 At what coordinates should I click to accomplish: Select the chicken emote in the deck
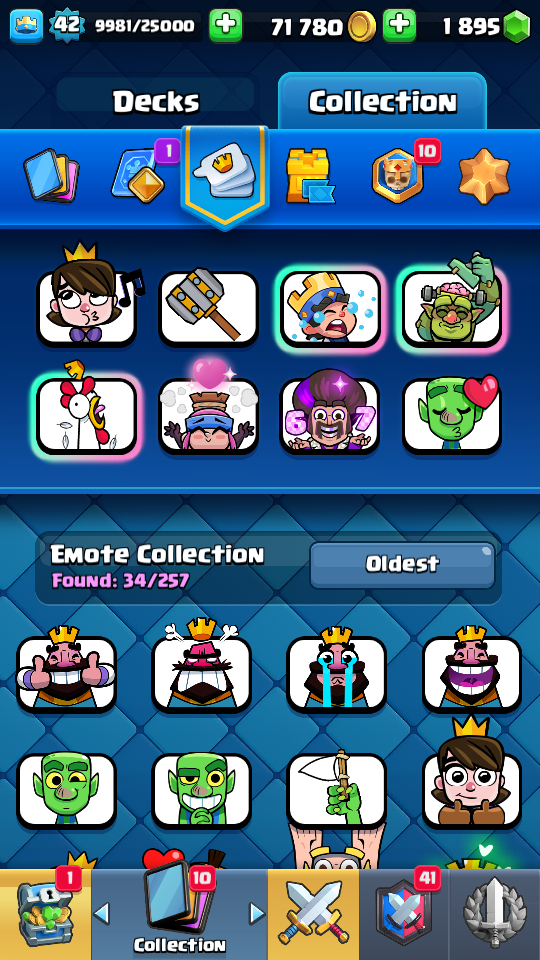pos(86,415)
